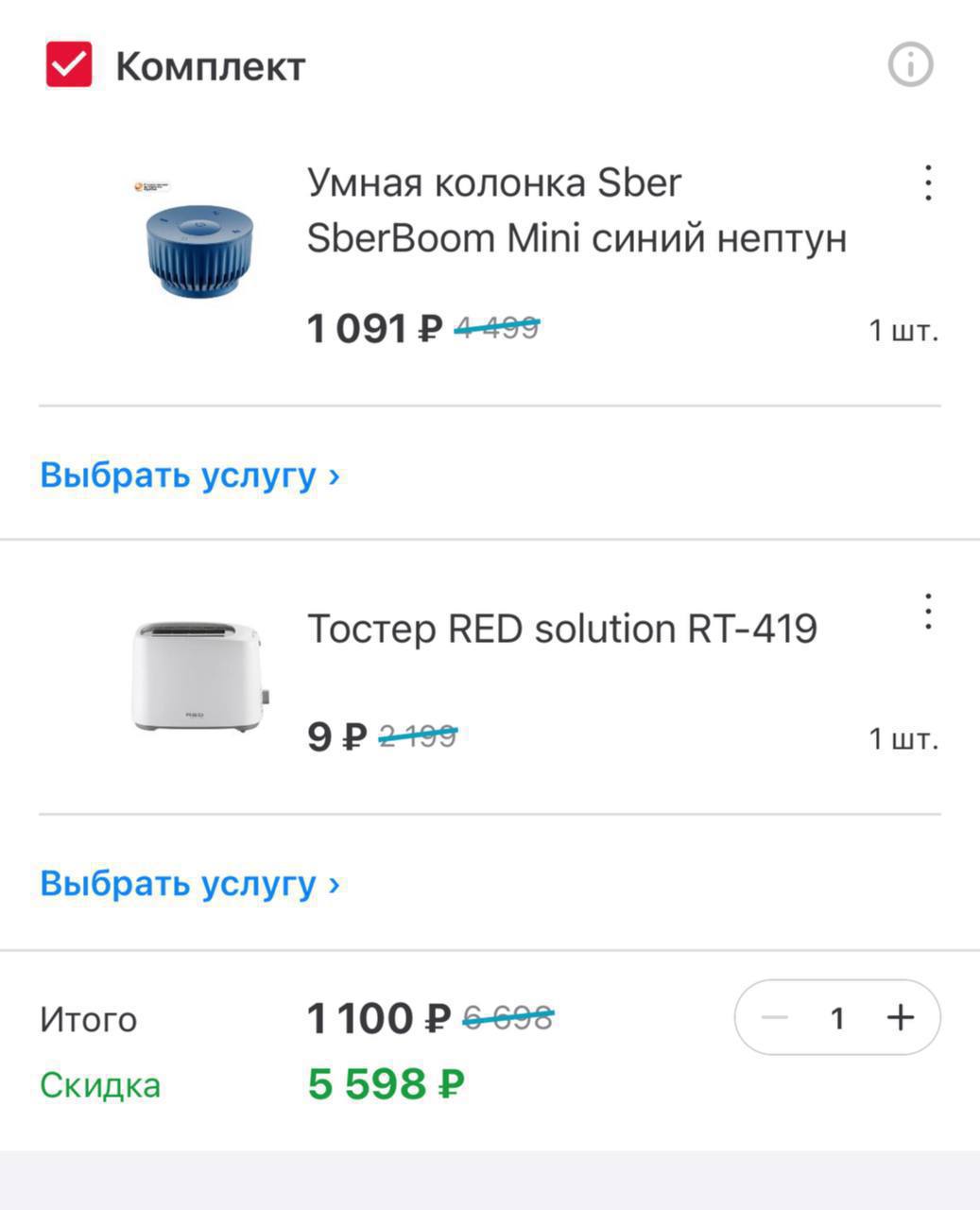980x1210 pixels.
Task: Uncheck the Комплект checkbox
Action: 69,65
